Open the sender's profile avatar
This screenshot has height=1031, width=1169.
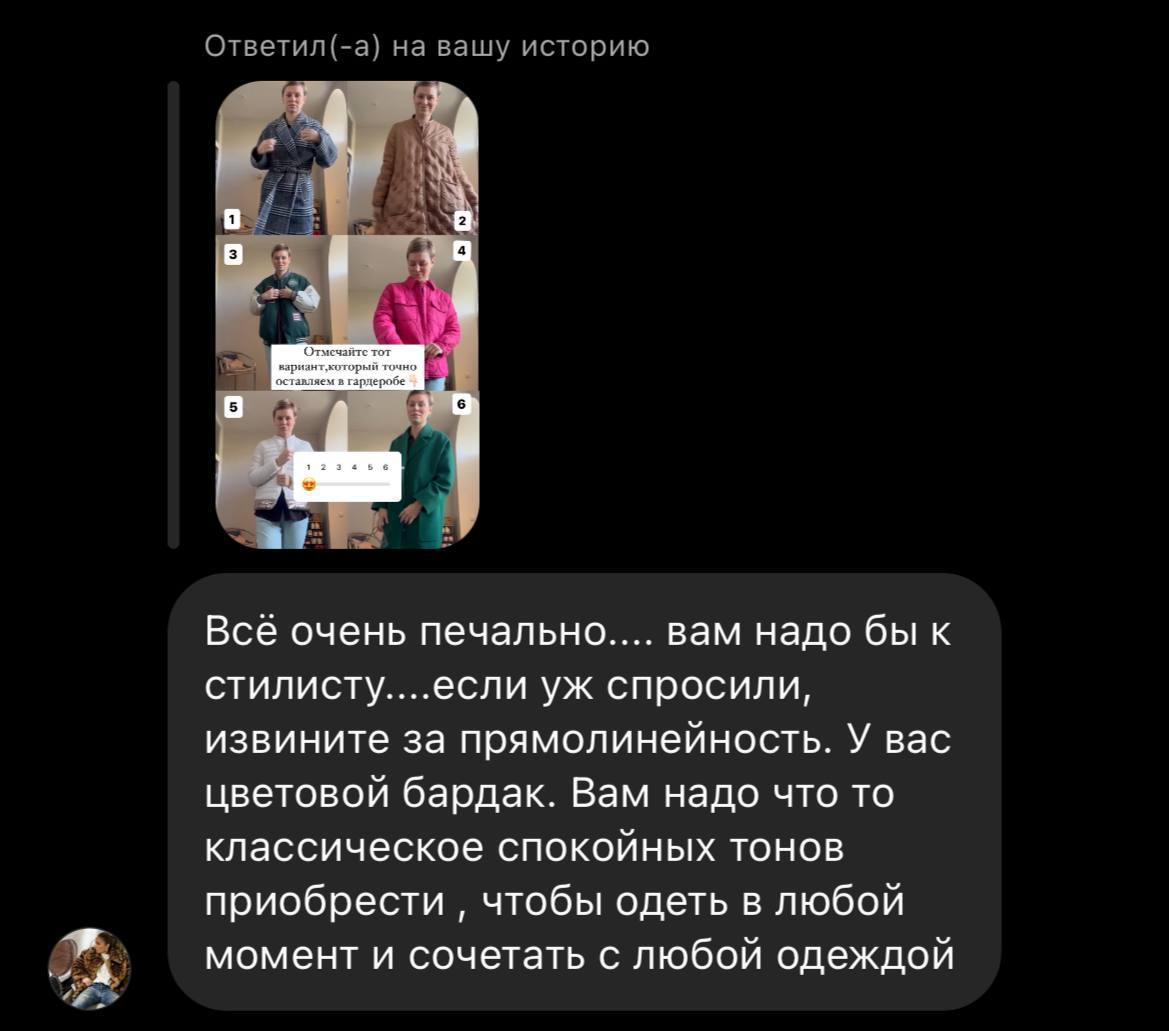(x=90, y=968)
